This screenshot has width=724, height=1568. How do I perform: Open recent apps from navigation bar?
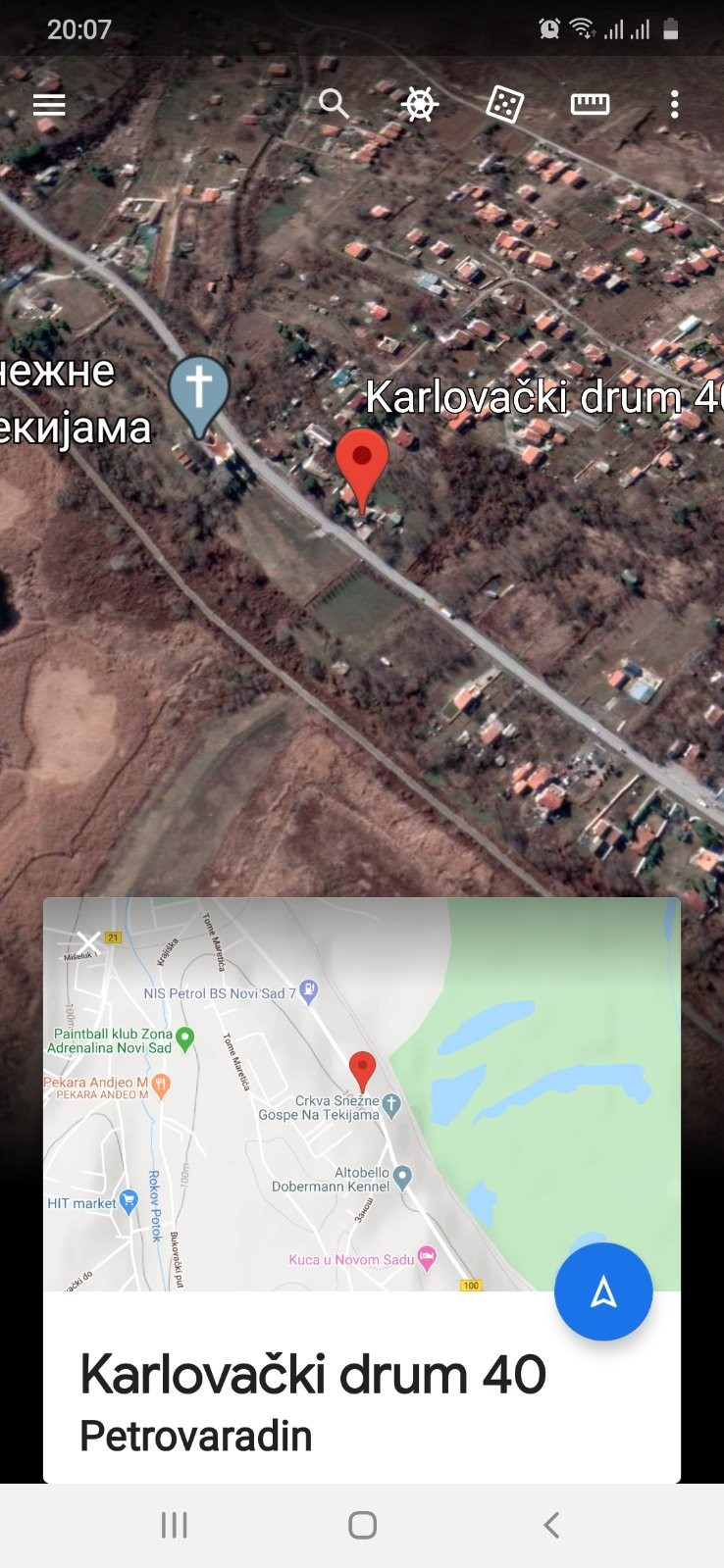[x=174, y=1525]
